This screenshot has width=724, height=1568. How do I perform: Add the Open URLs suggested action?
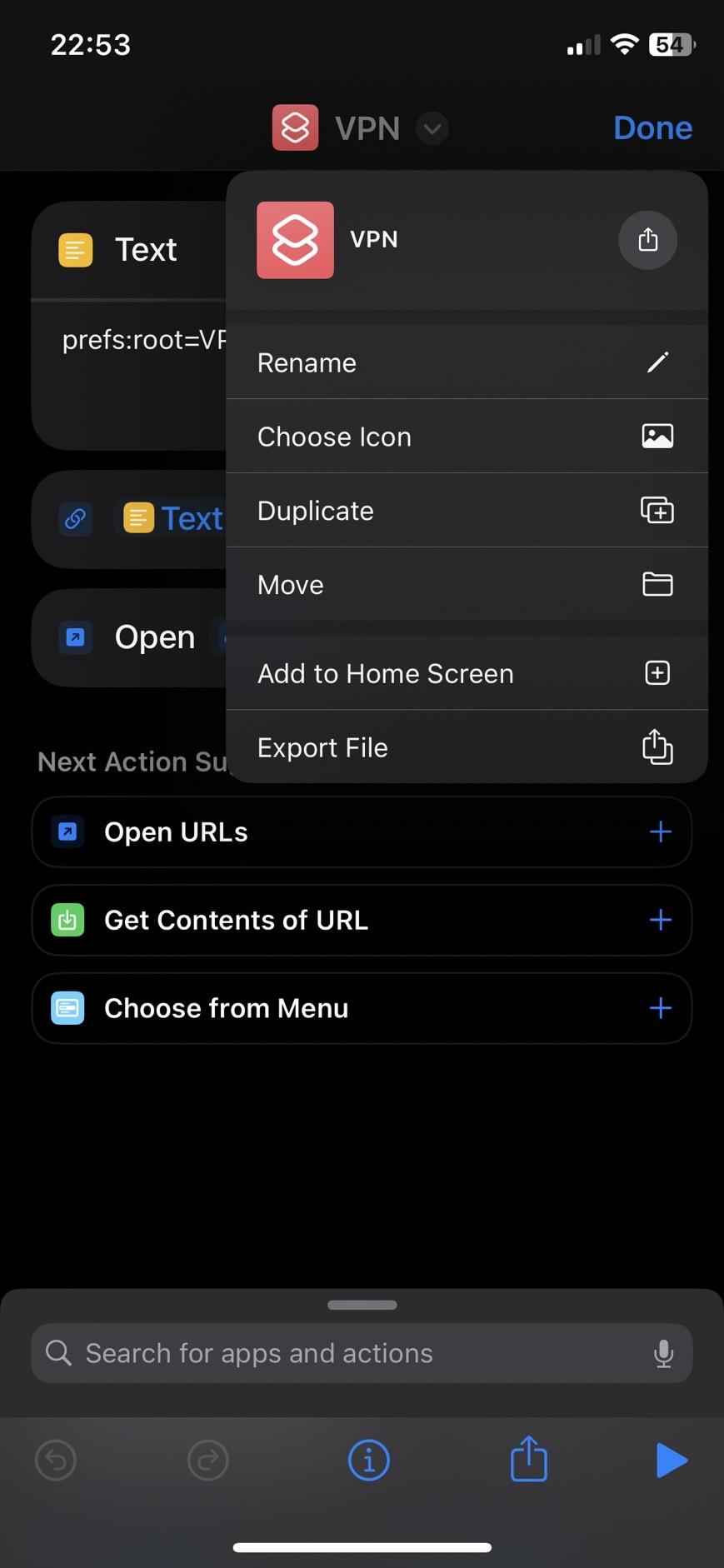(661, 831)
